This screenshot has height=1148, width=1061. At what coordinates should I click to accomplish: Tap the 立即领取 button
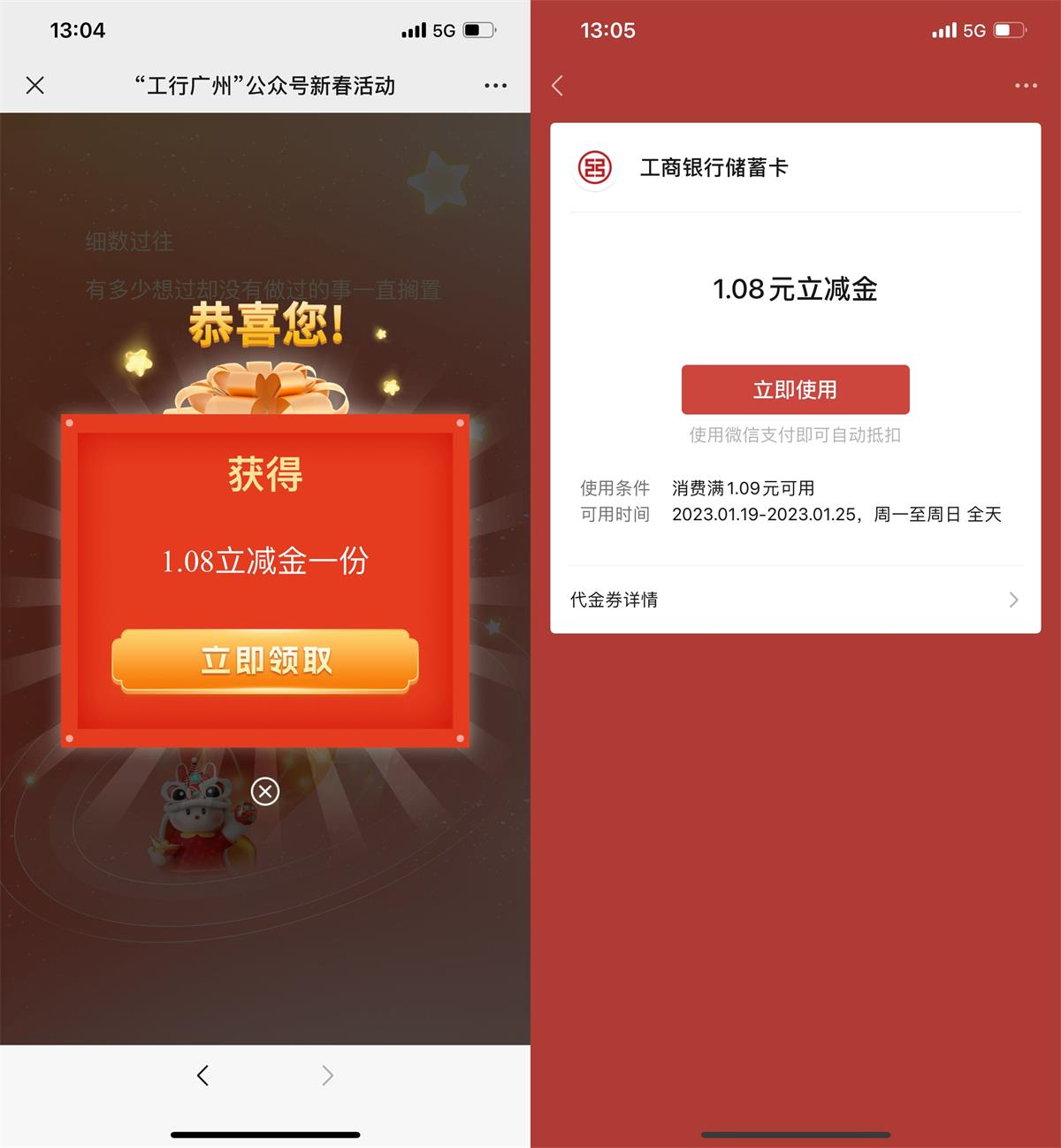coord(264,661)
